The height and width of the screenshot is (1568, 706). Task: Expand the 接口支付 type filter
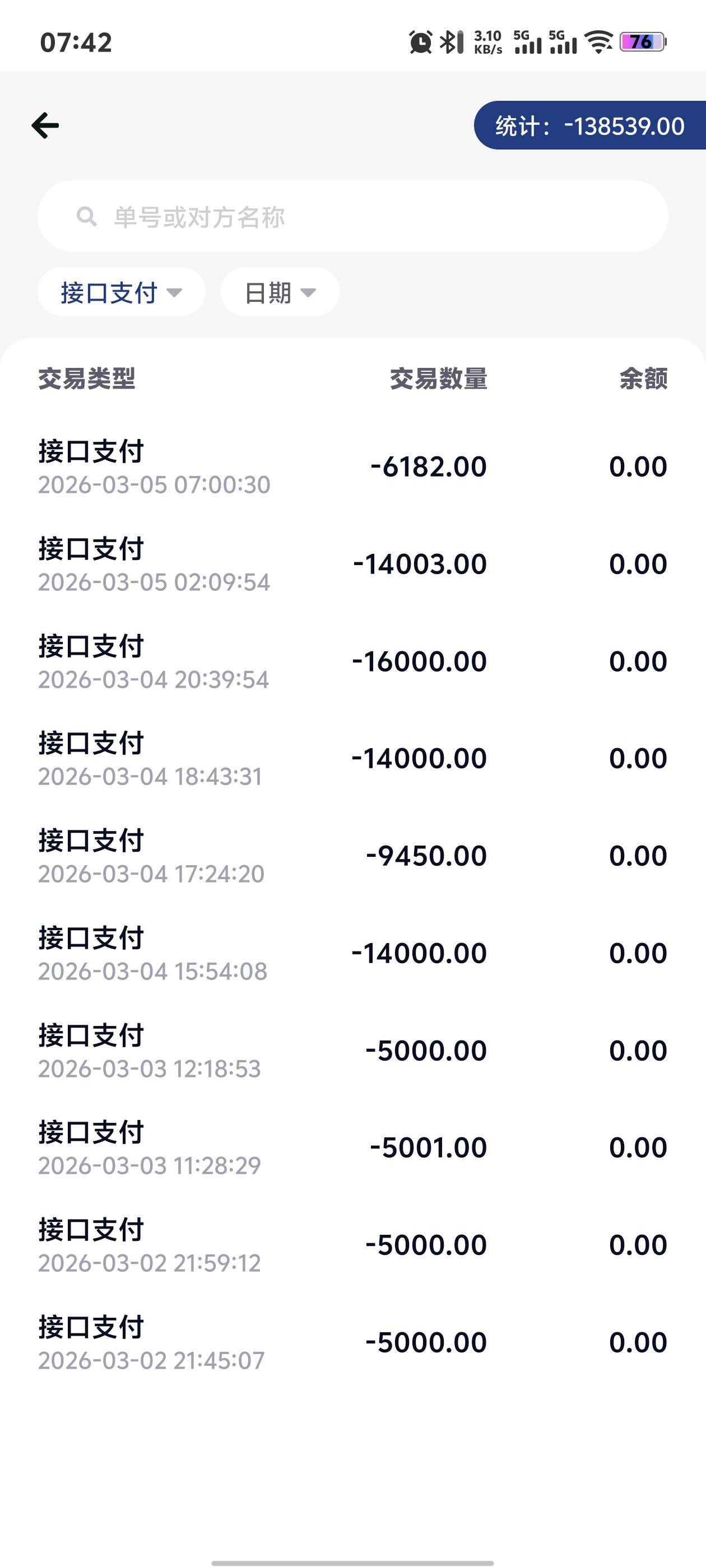coord(121,292)
